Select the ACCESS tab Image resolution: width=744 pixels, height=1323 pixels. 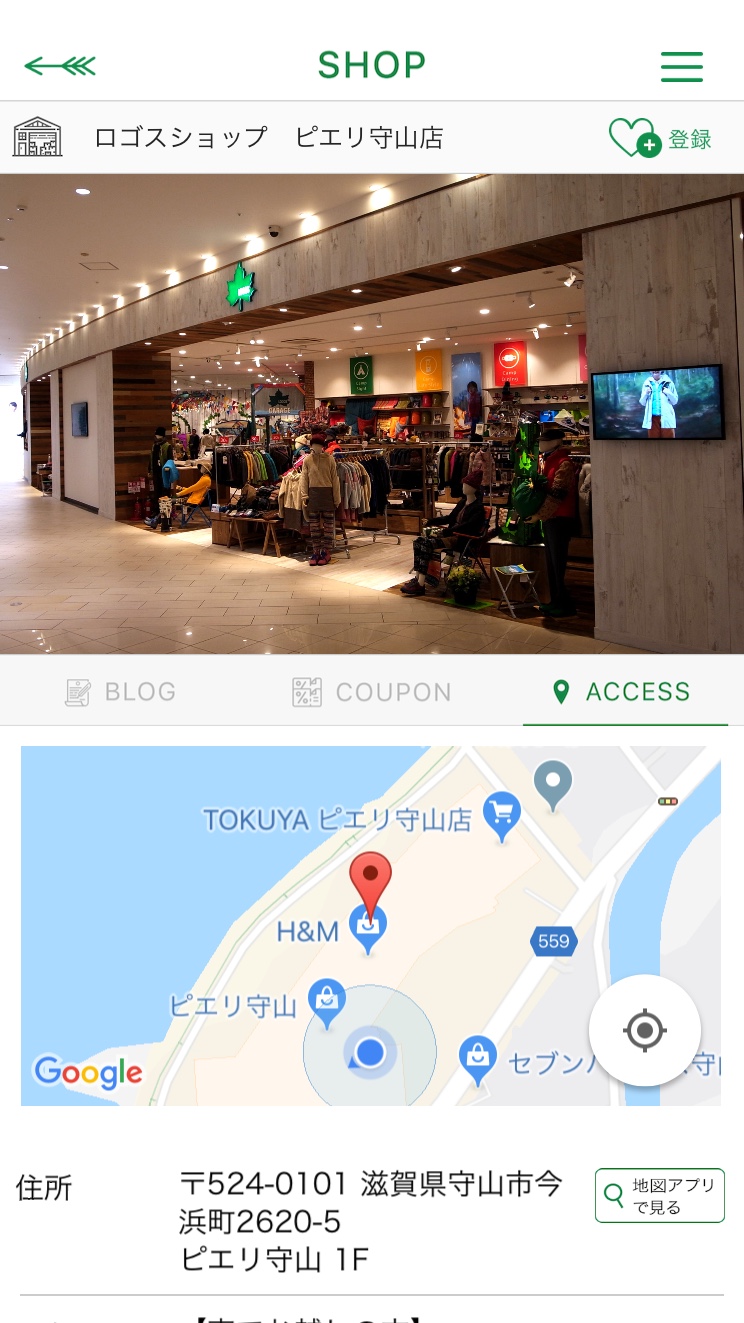point(622,692)
